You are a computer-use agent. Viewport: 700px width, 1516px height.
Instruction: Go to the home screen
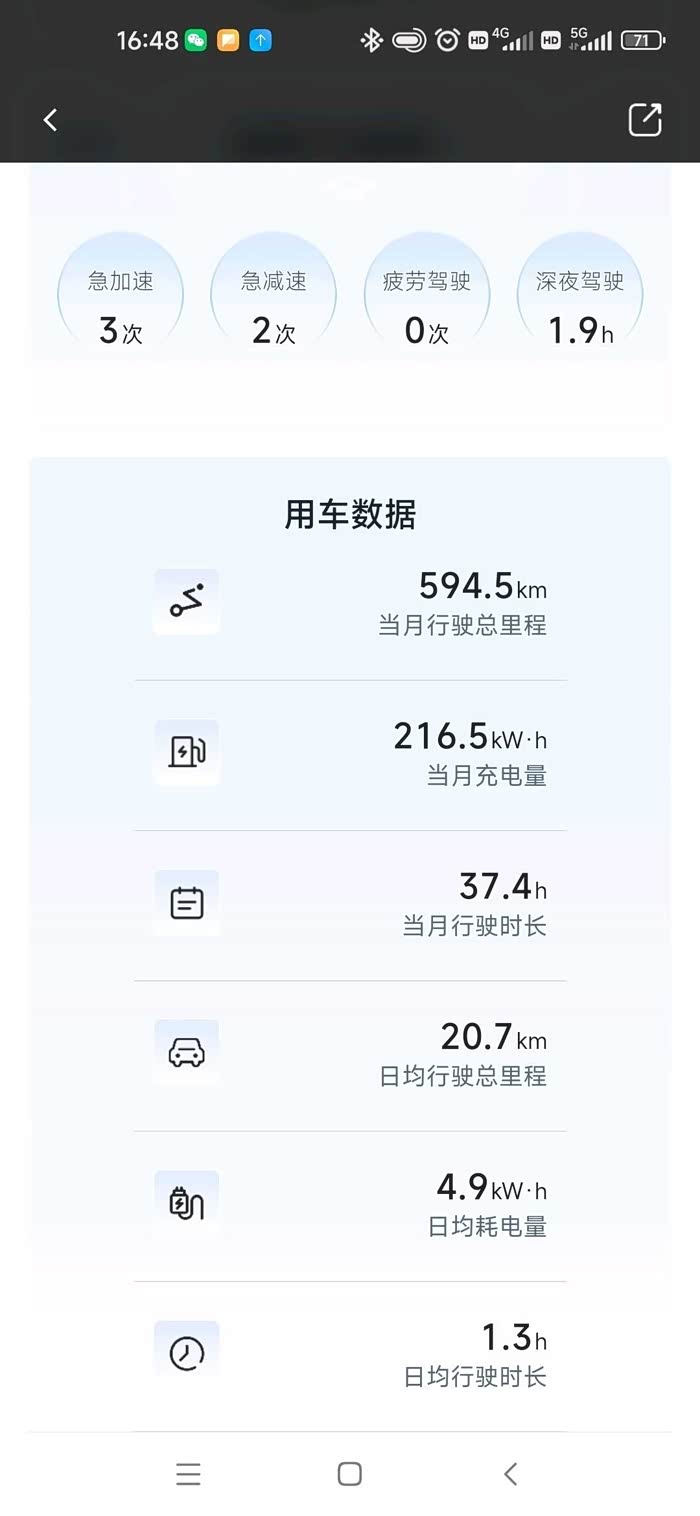(349, 1473)
